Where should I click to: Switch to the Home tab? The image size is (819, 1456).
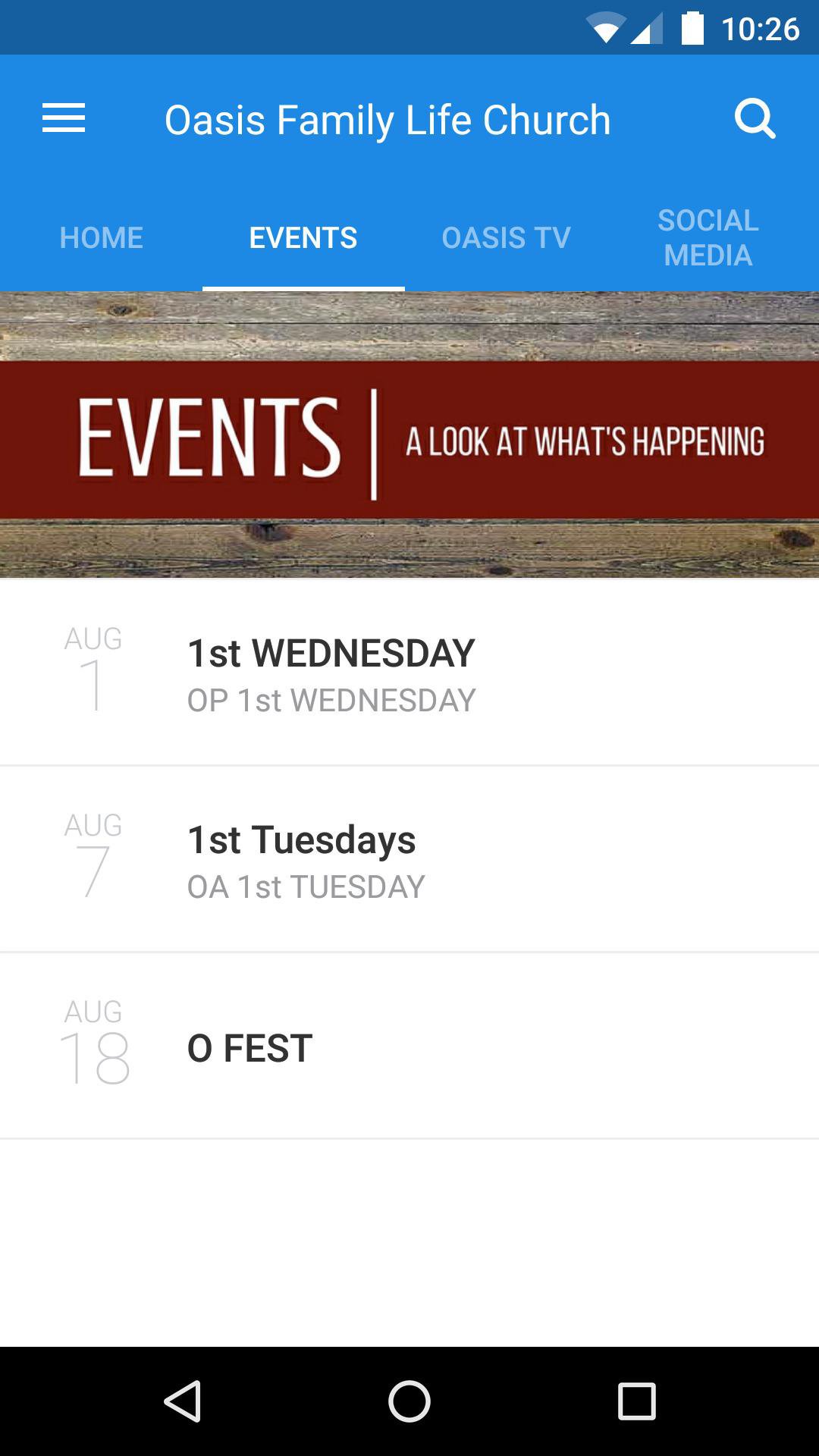[x=101, y=238]
